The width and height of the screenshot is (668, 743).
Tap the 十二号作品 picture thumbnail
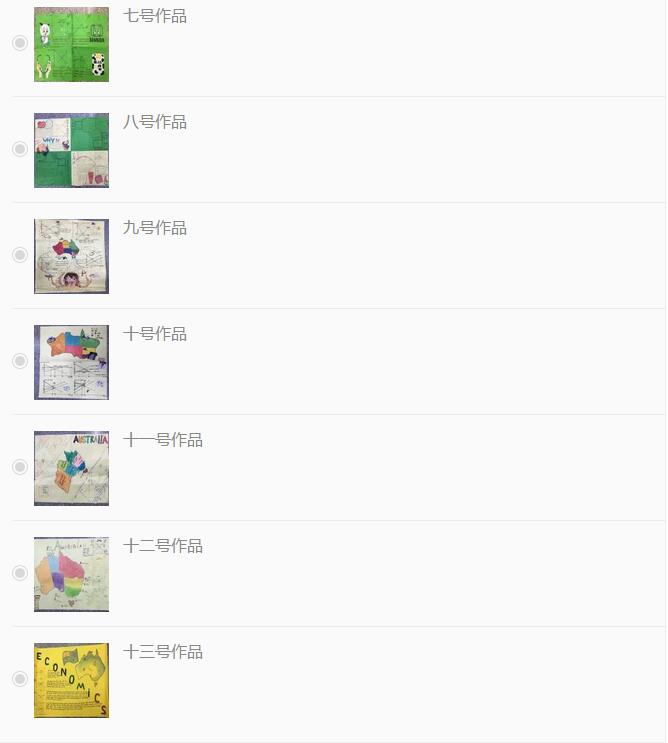click(x=71, y=574)
